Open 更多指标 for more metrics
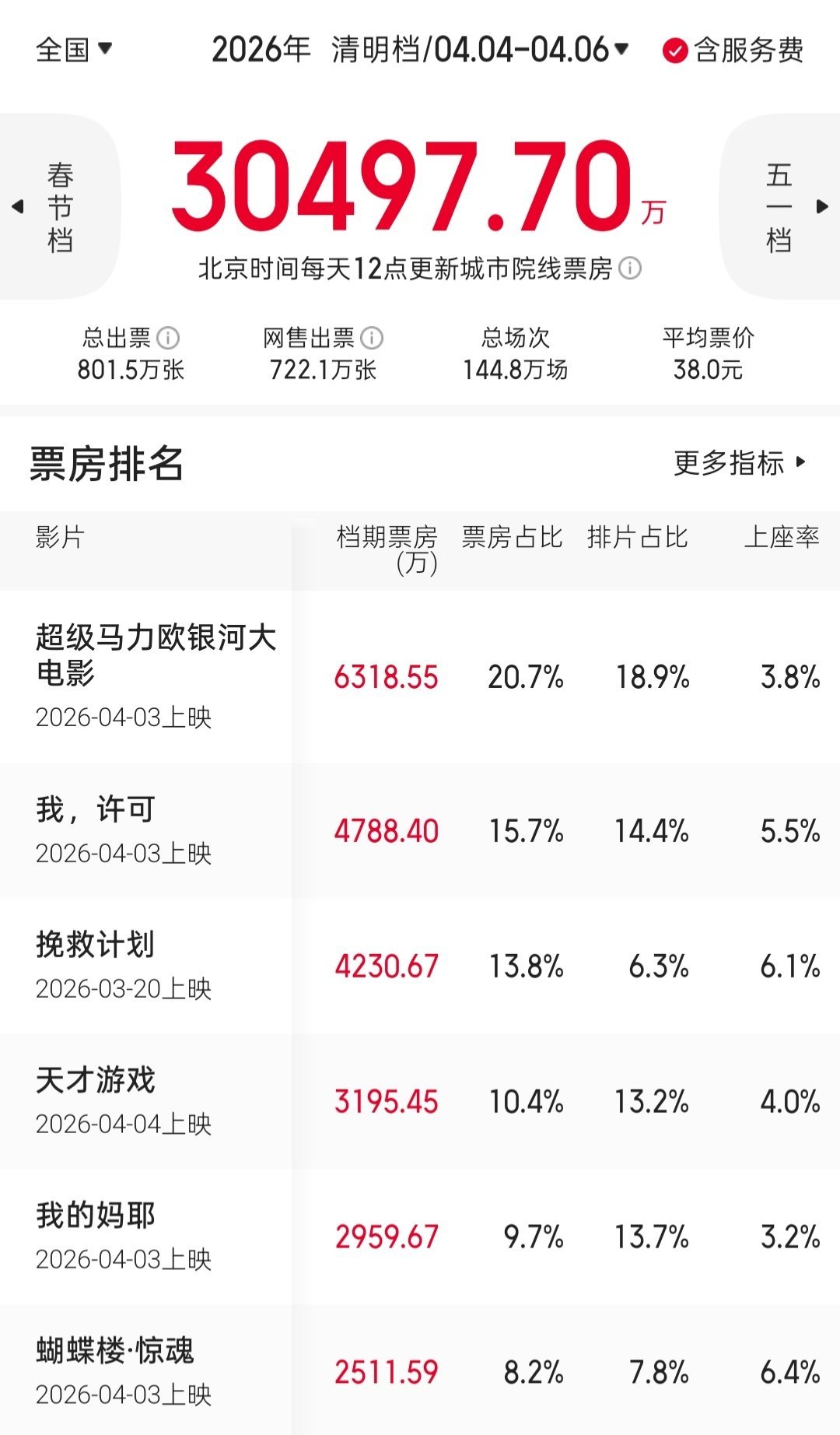840x1435 pixels. [739, 463]
